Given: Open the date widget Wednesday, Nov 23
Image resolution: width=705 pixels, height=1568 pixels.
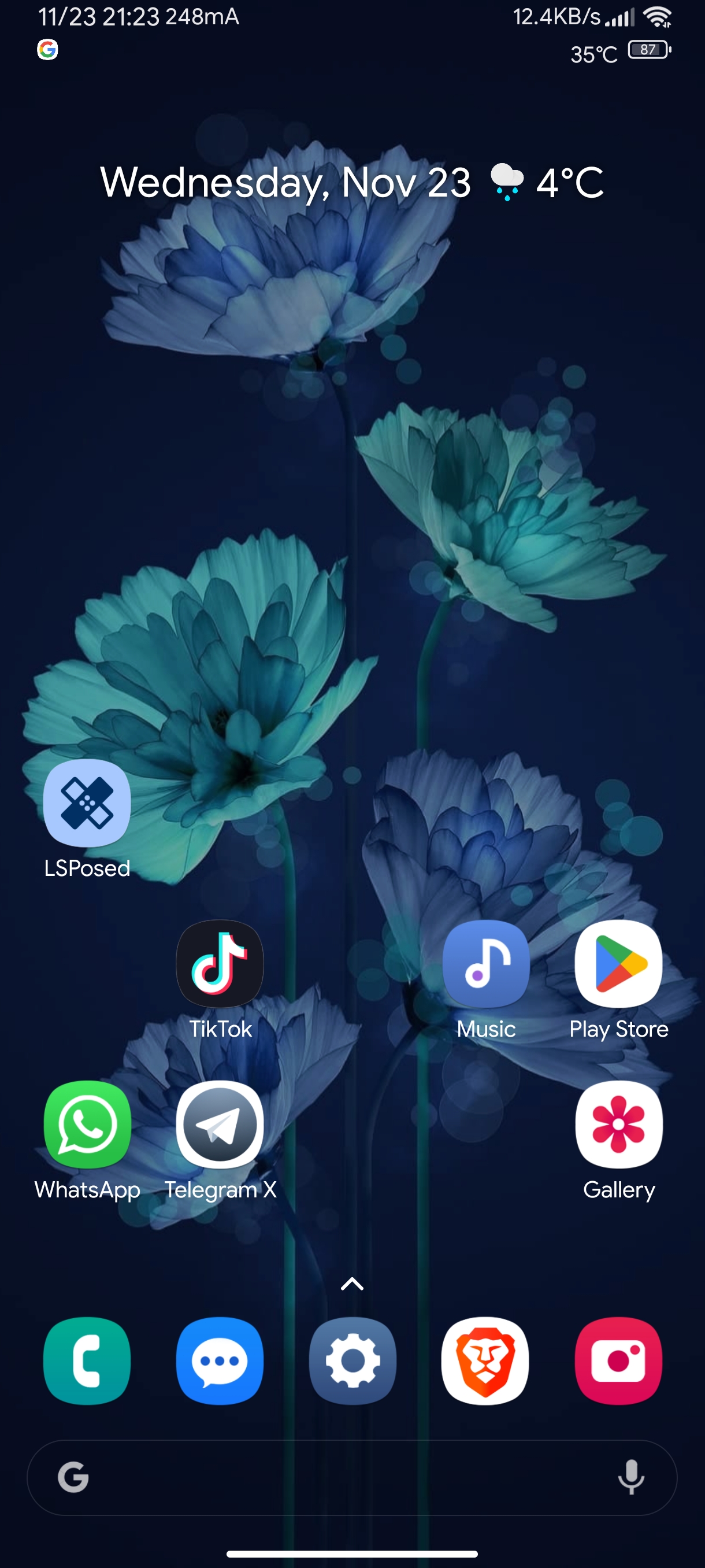Looking at the screenshot, I should pos(285,182).
